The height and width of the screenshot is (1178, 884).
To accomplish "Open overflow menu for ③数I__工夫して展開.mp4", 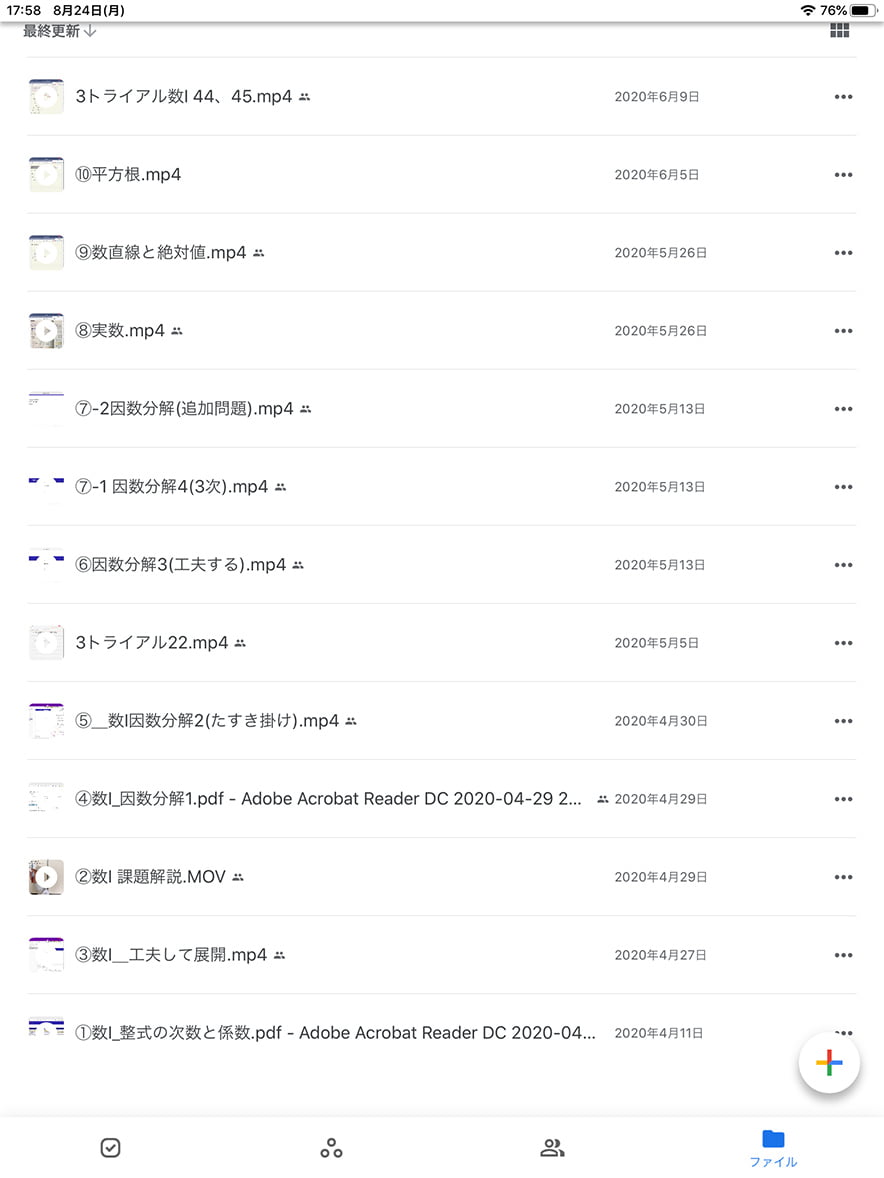I will pos(843,955).
